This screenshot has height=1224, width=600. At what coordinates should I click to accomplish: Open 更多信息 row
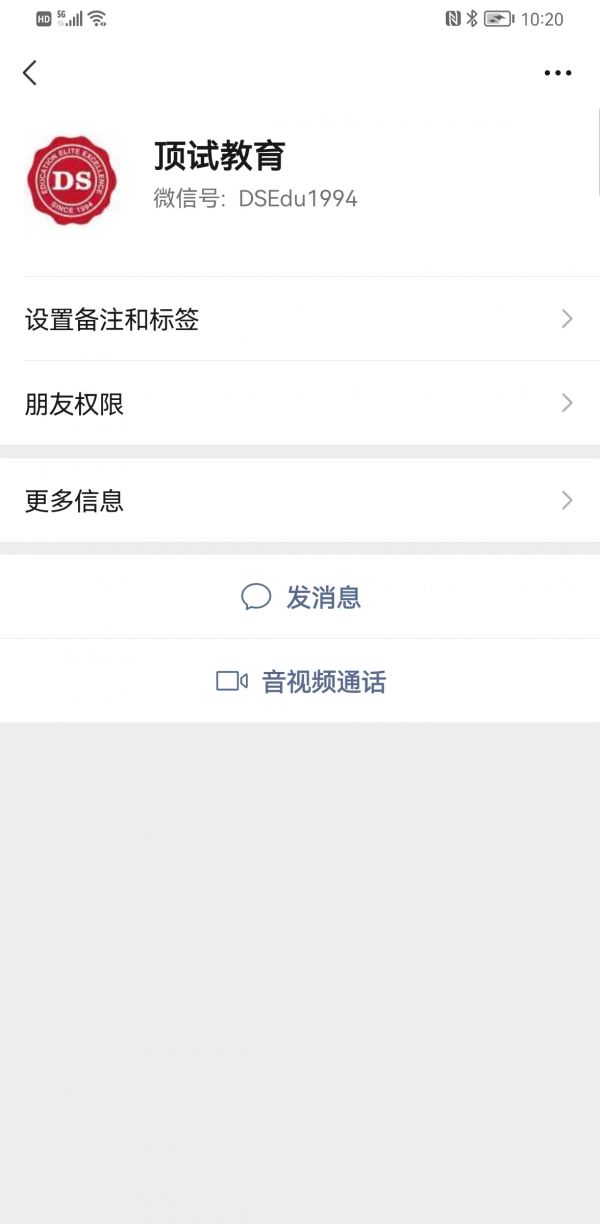pyautogui.click(x=300, y=500)
